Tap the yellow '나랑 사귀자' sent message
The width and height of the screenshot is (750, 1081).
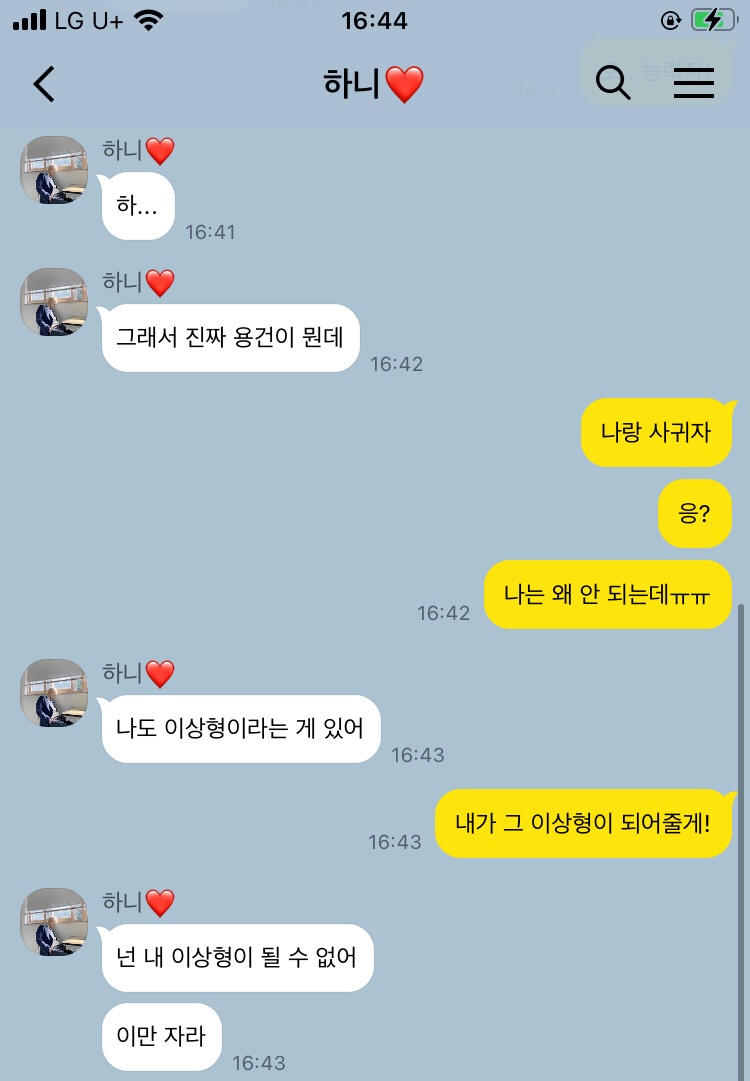(x=656, y=432)
